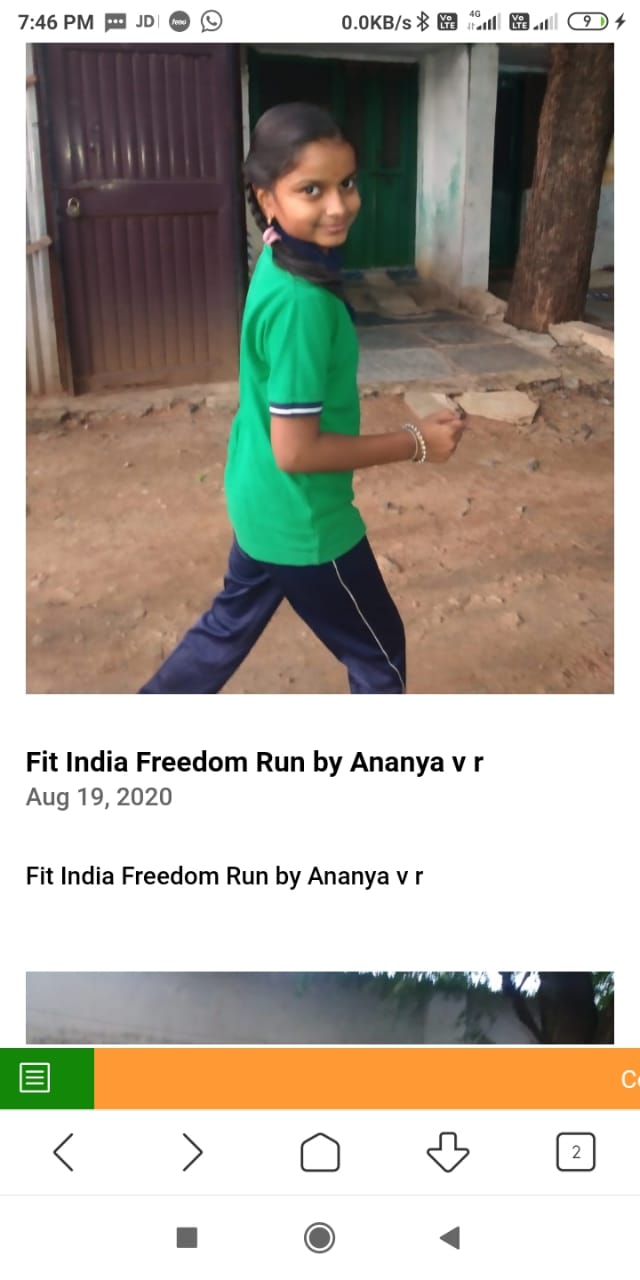Open the browser home page

[x=320, y=1152]
